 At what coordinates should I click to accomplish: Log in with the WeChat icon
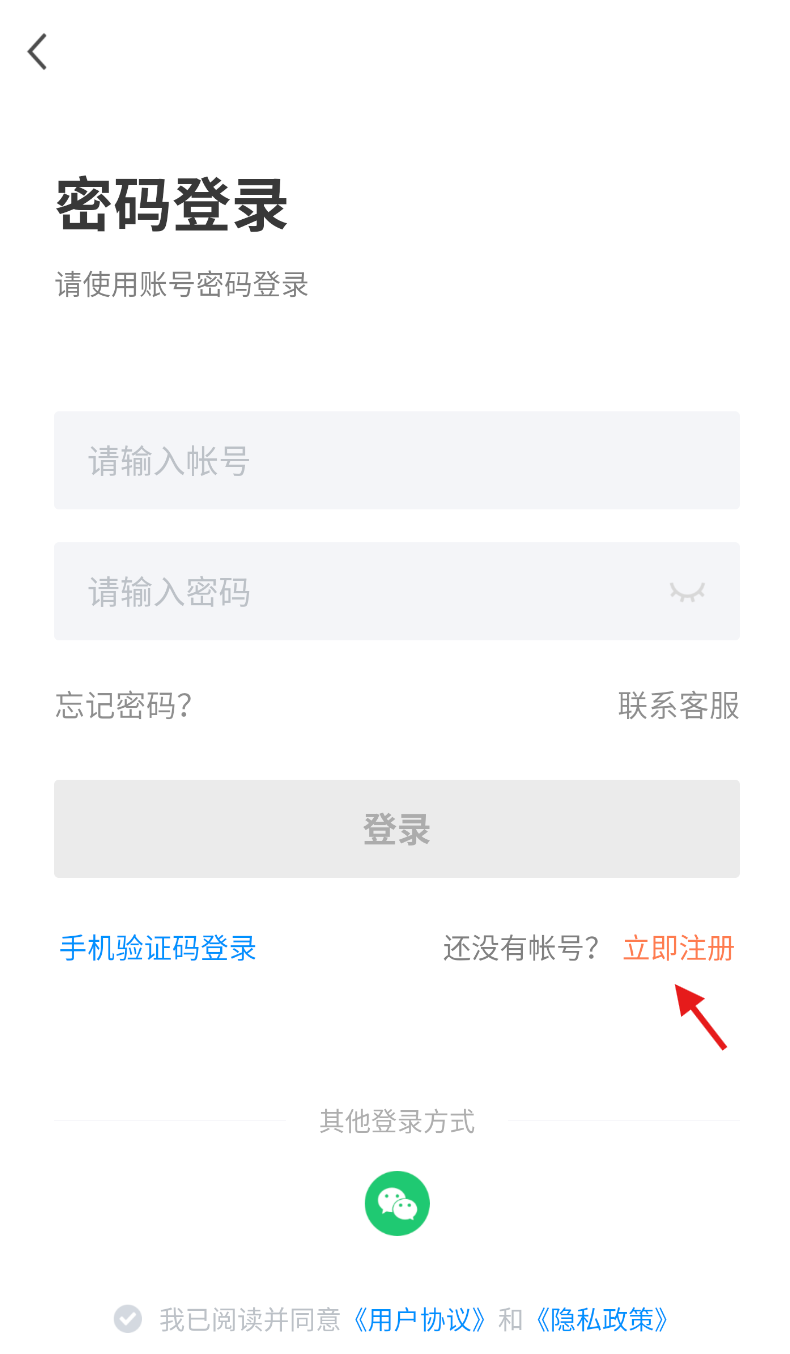397,1203
